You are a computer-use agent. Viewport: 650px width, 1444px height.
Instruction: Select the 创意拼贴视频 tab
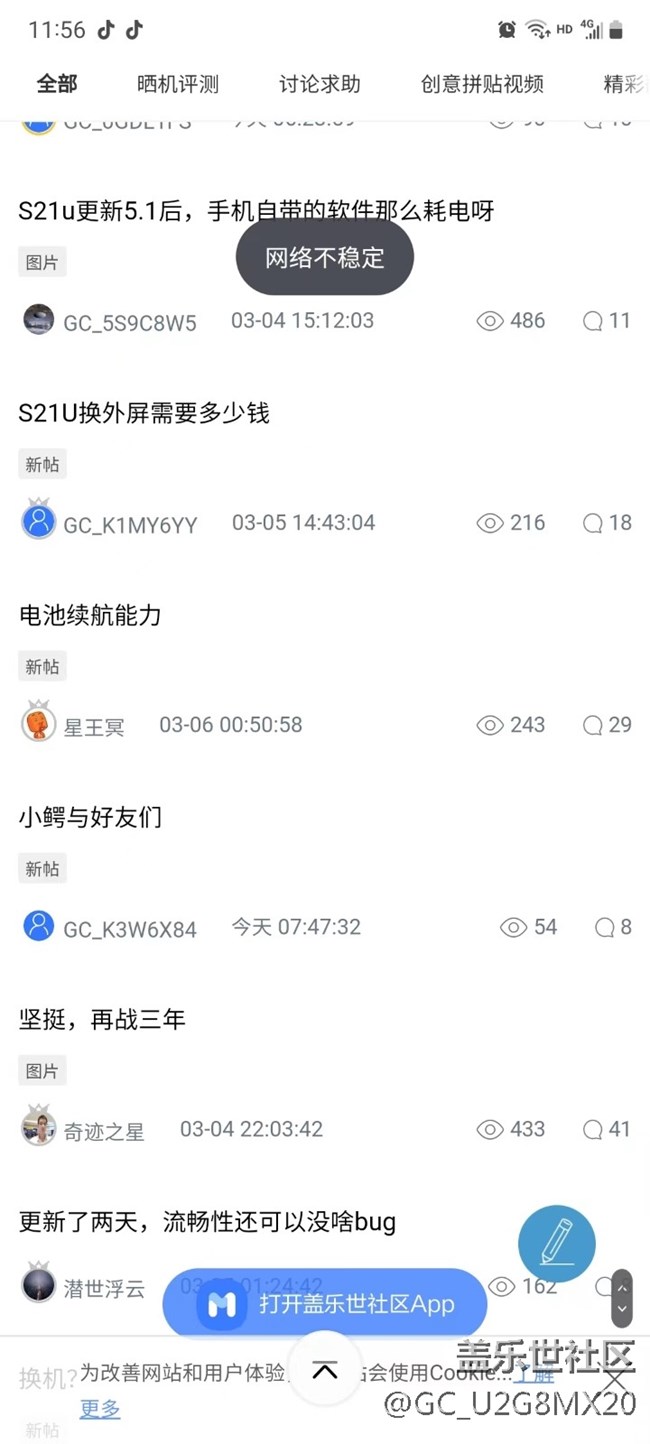(482, 84)
